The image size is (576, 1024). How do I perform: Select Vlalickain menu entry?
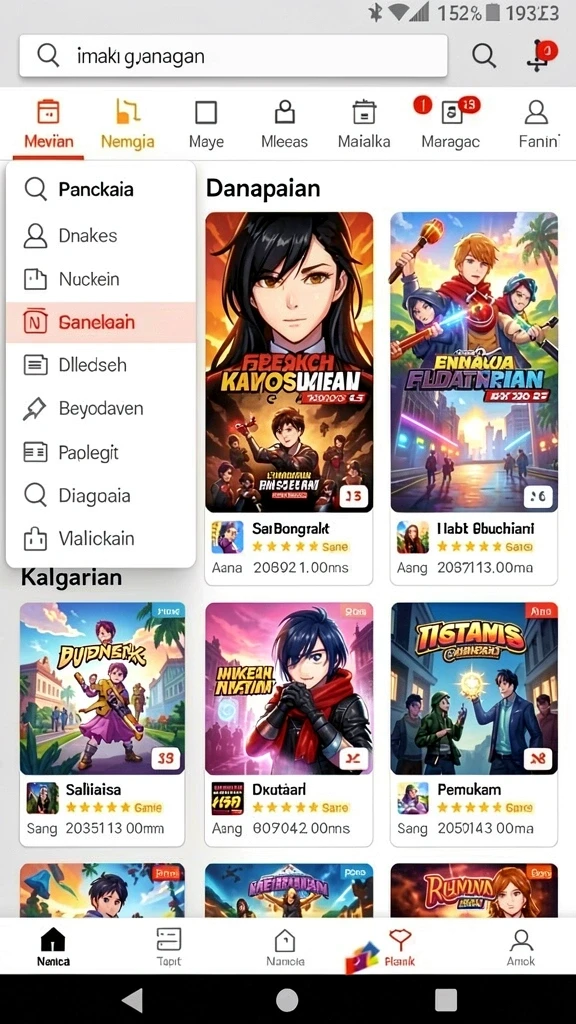[101, 538]
